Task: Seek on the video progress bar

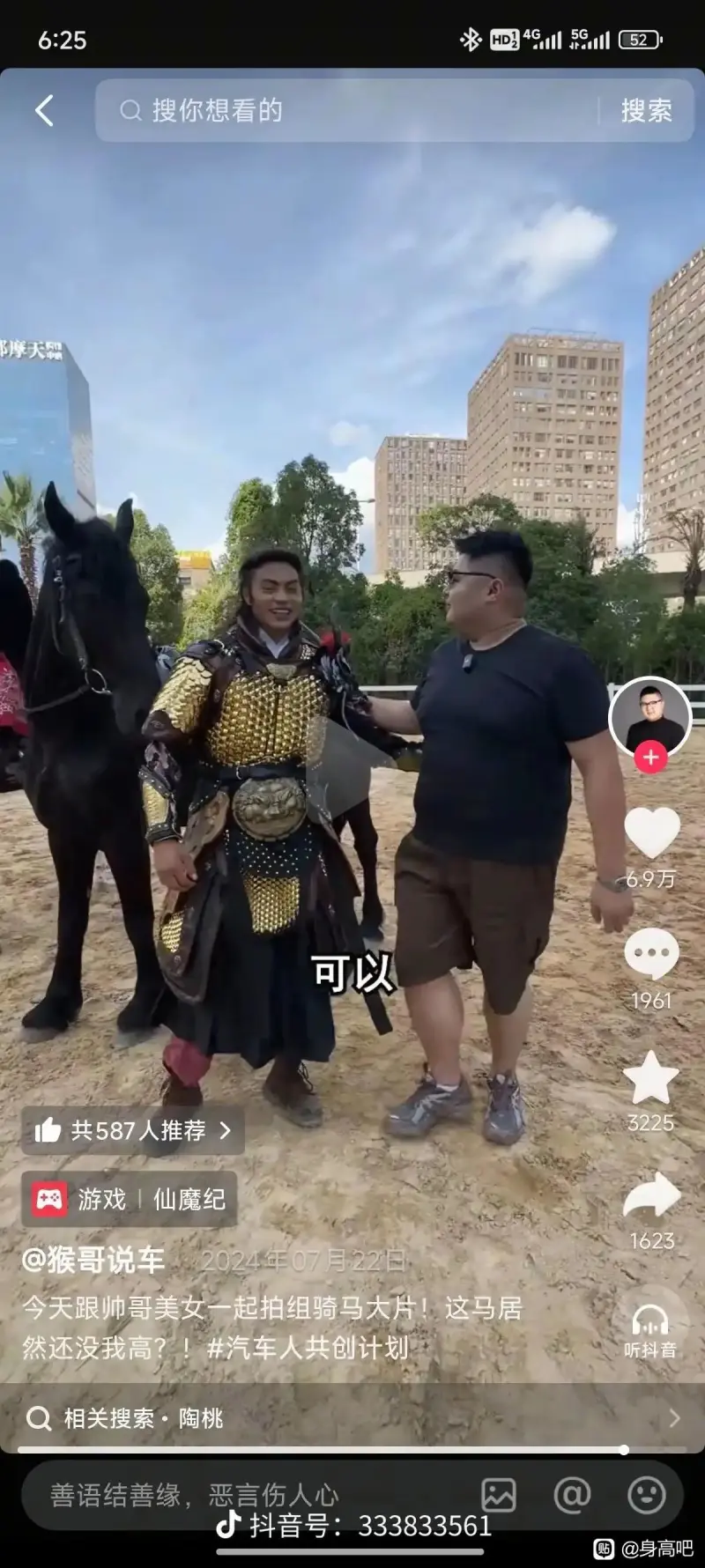Action: pyautogui.click(x=352, y=1450)
